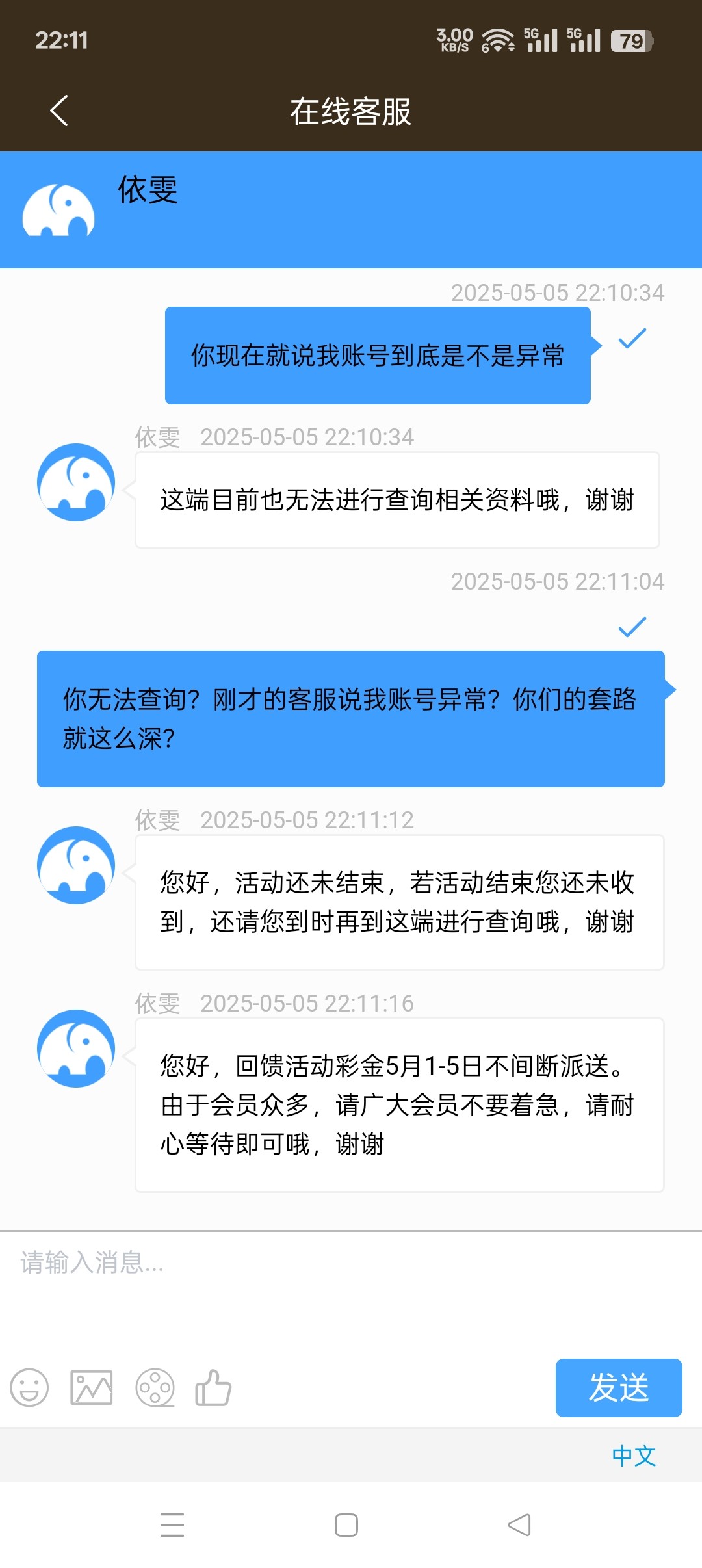
Task: Go to the system home screen
Action: (x=346, y=1524)
